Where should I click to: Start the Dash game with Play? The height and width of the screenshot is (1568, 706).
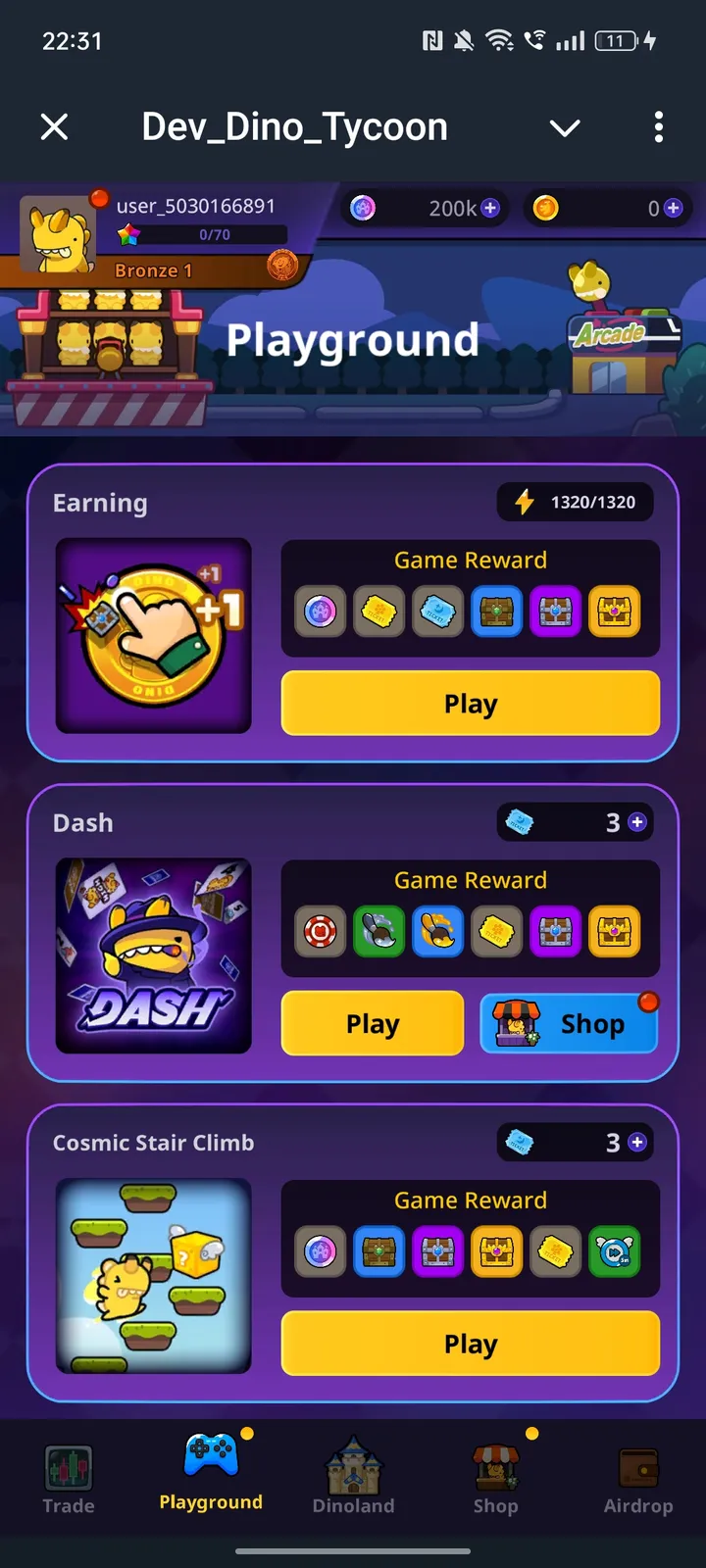pyautogui.click(x=373, y=1023)
